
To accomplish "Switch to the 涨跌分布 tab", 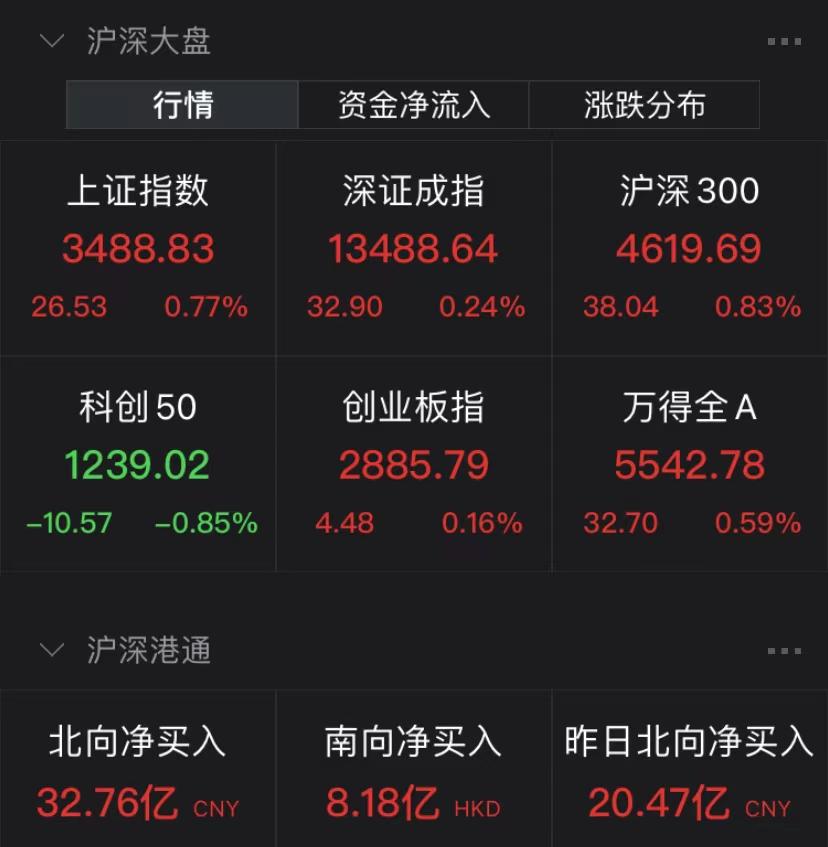I will [x=645, y=103].
